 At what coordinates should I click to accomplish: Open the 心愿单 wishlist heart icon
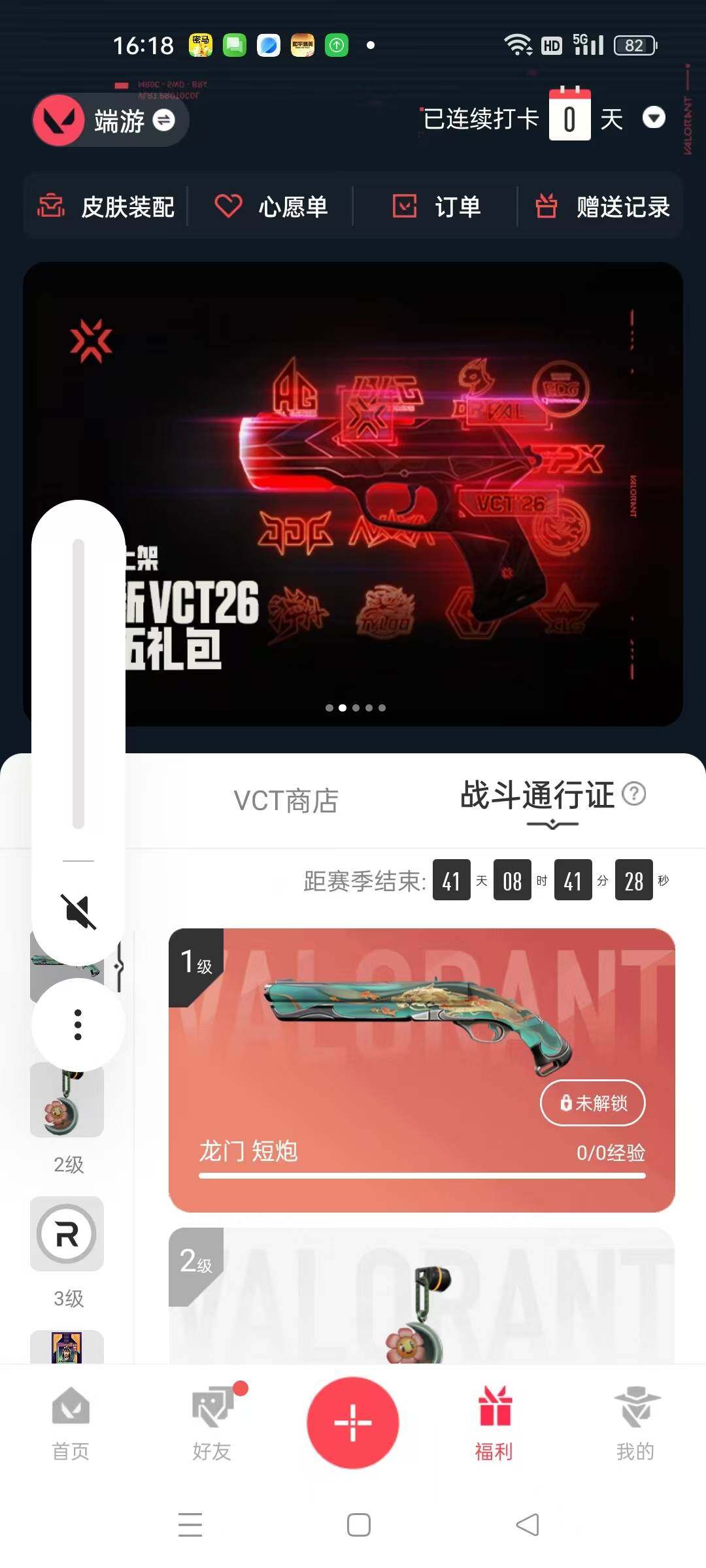click(x=227, y=206)
